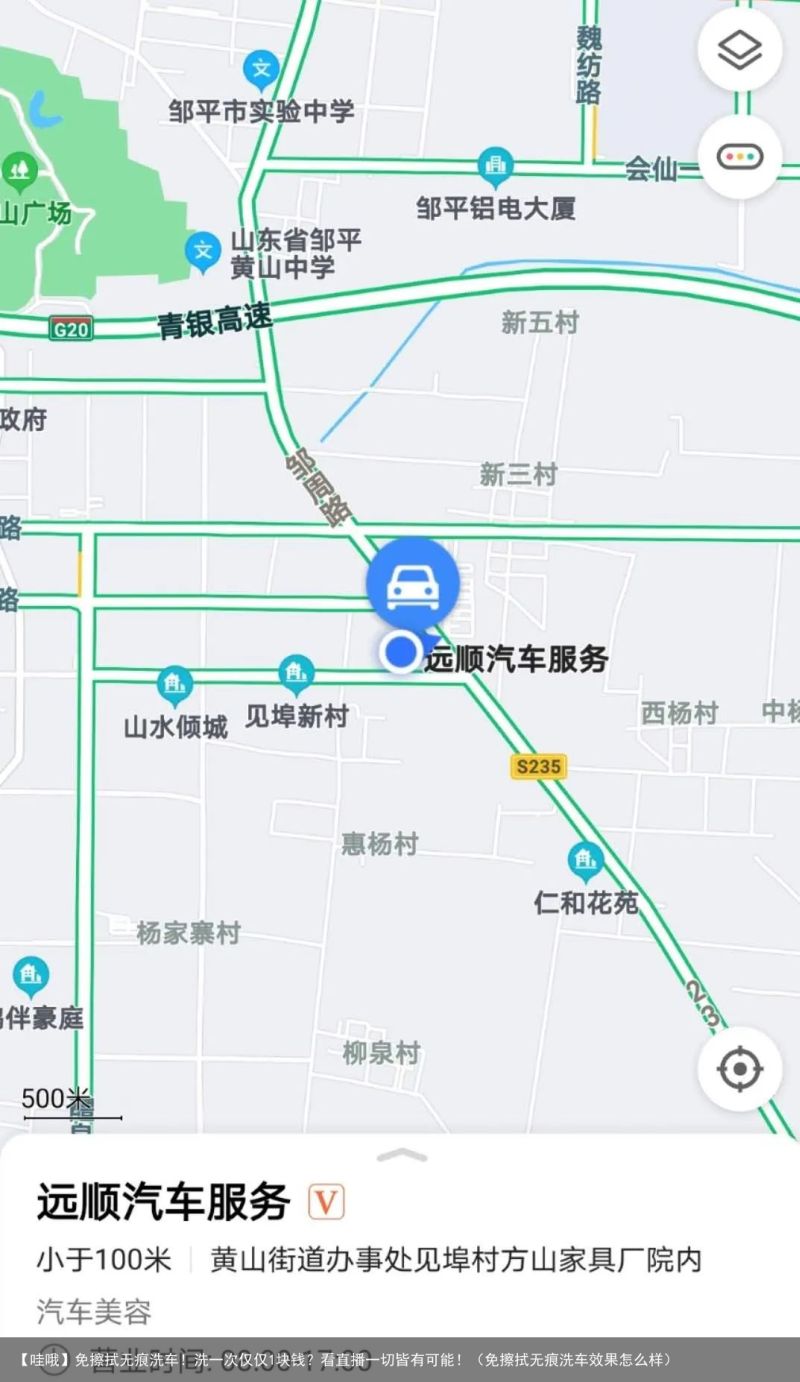800x1382 pixels.
Task: Select the 见埠新村 marker
Action: (x=296, y=675)
